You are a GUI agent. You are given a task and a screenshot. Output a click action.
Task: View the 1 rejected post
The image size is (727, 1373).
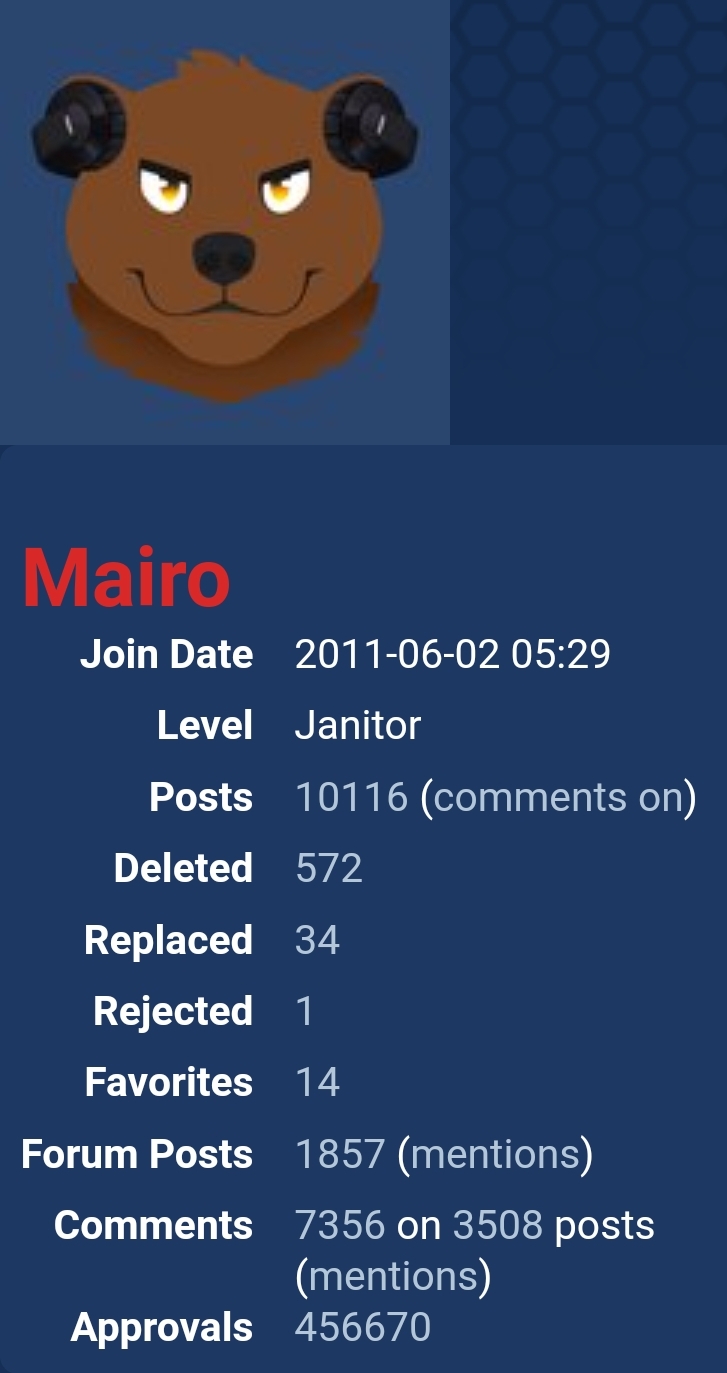pyautogui.click(x=304, y=1012)
